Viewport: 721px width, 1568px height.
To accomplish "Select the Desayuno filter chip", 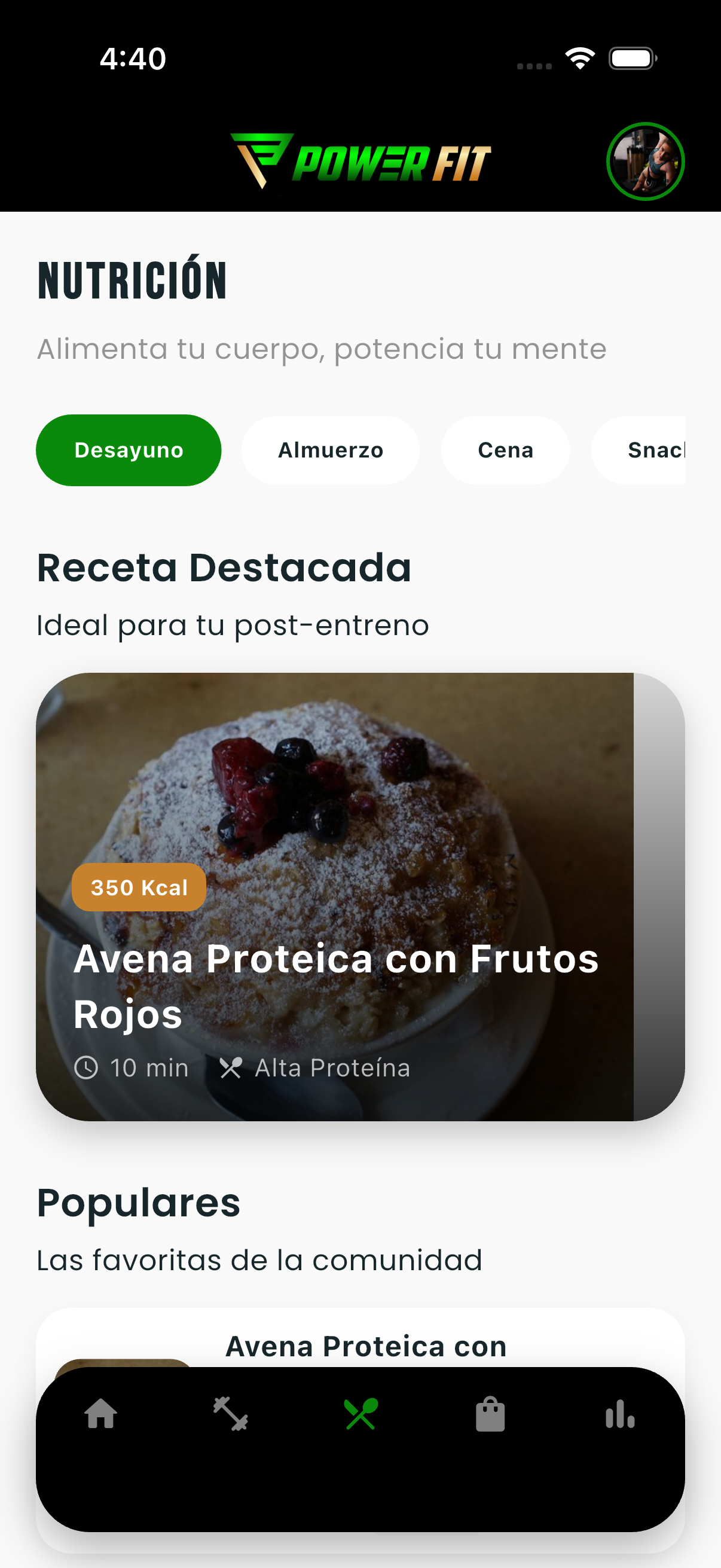I will tap(129, 450).
